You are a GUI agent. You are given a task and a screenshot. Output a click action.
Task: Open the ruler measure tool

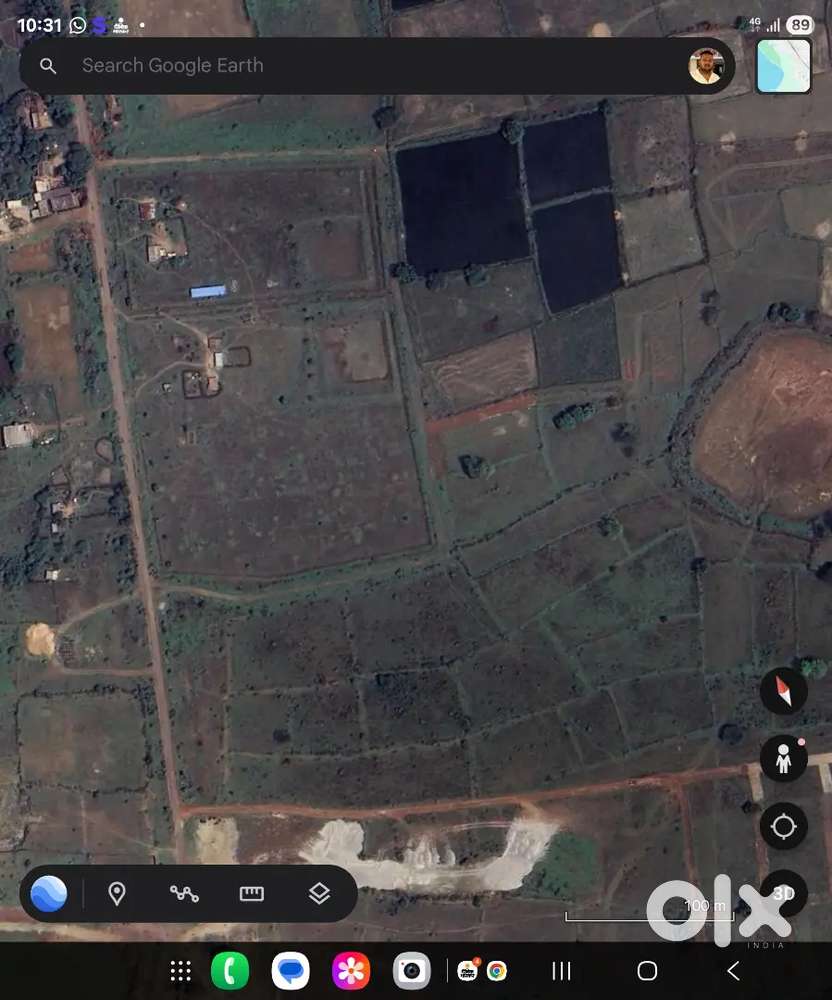click(252, 893)
